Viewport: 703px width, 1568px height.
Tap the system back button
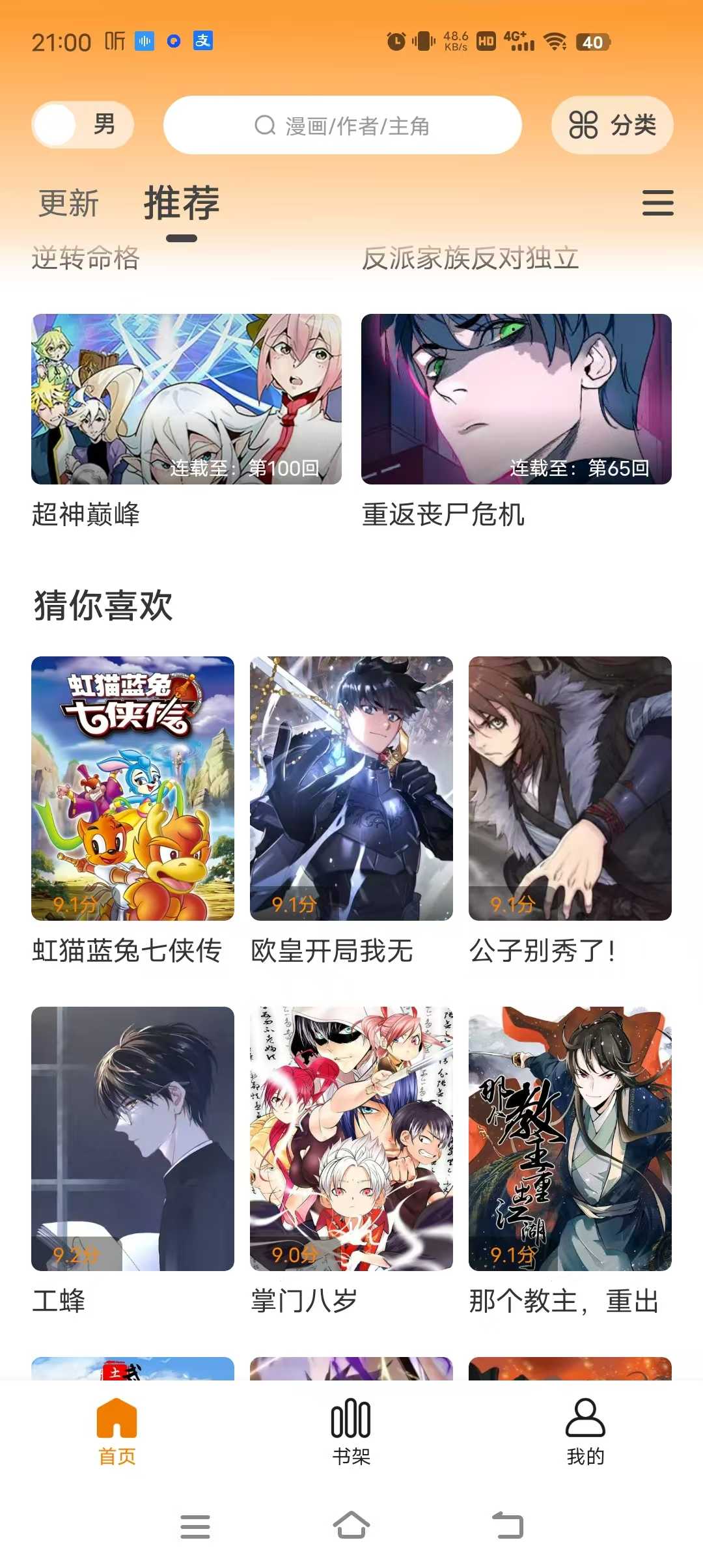pos(508,1526)
